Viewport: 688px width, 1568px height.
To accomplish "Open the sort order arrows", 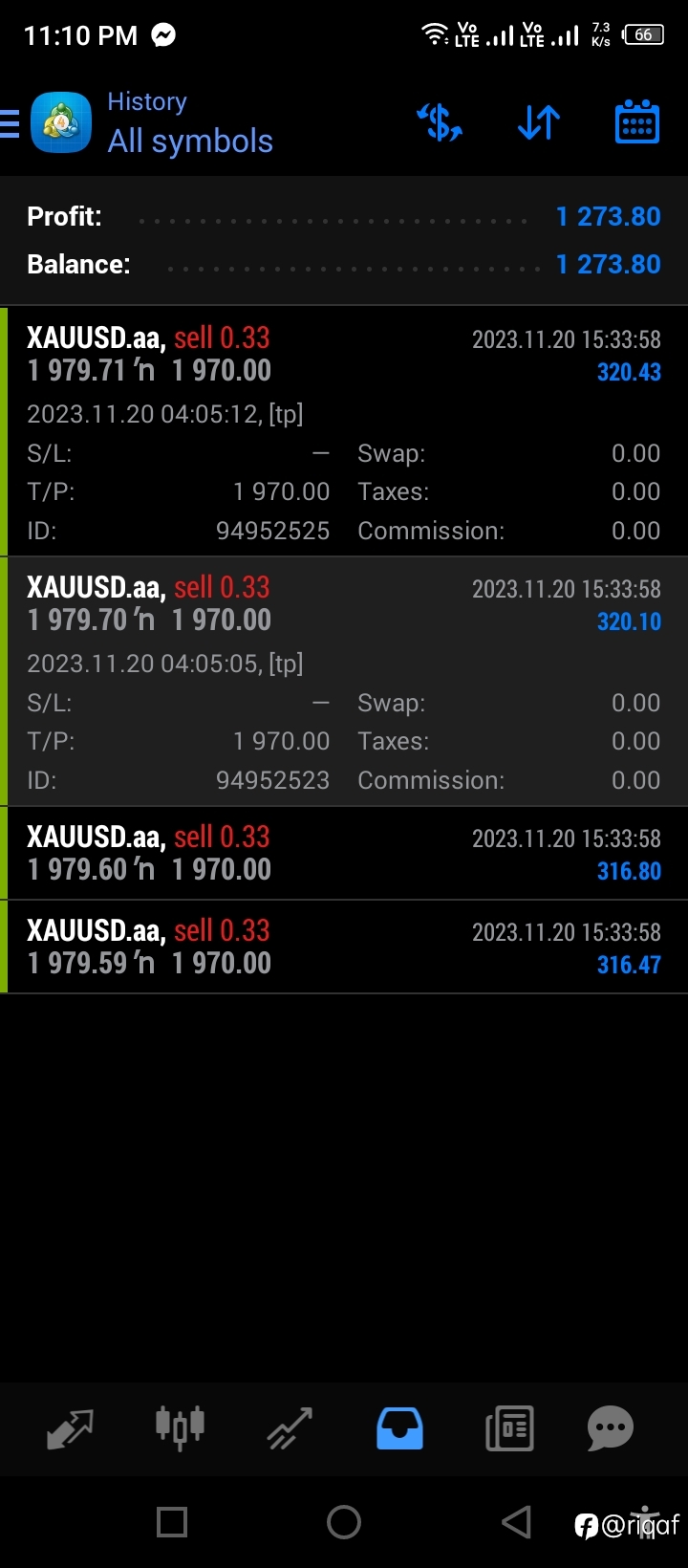I will point(539,123).
